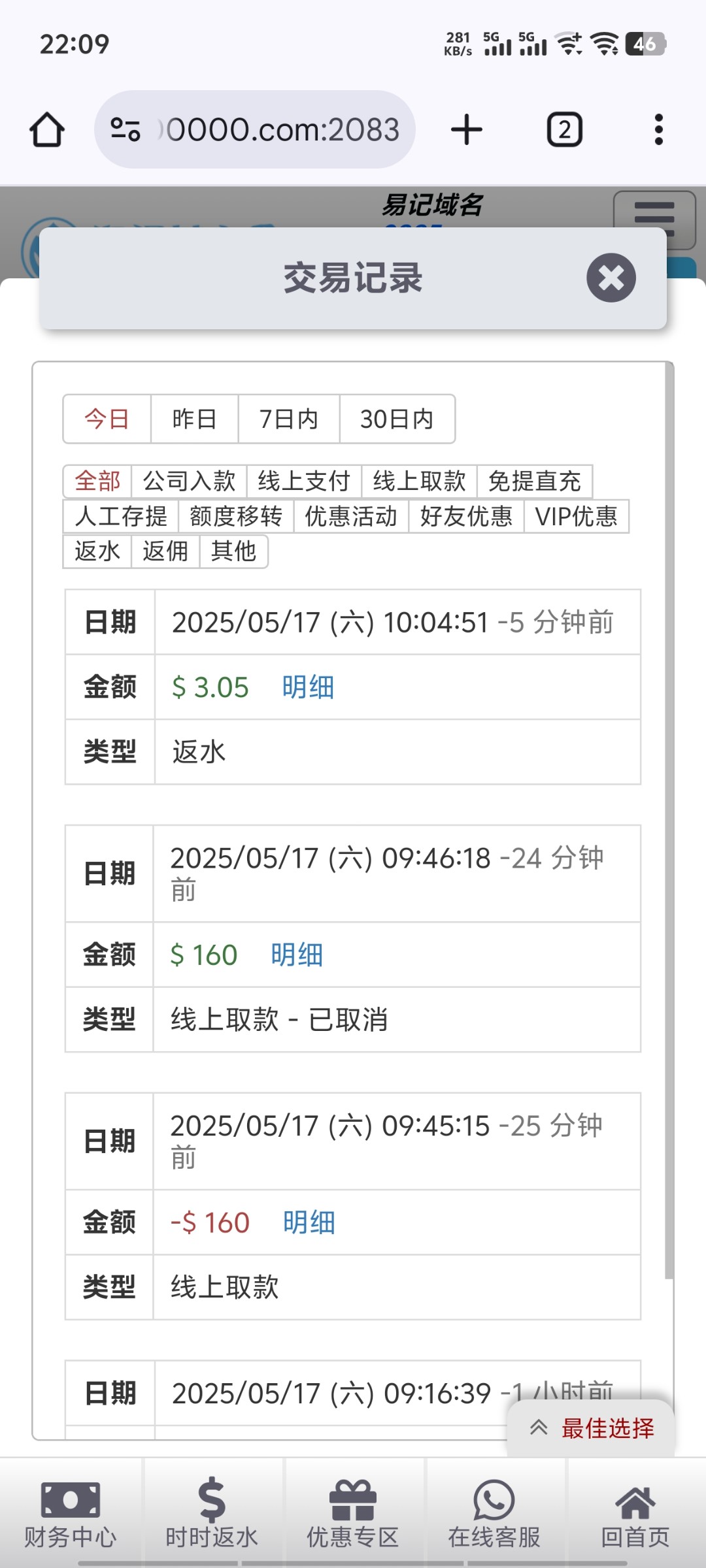This screenshot has height=1568, width=706.
Task: Filter by 公司入款
Action: 189,482
